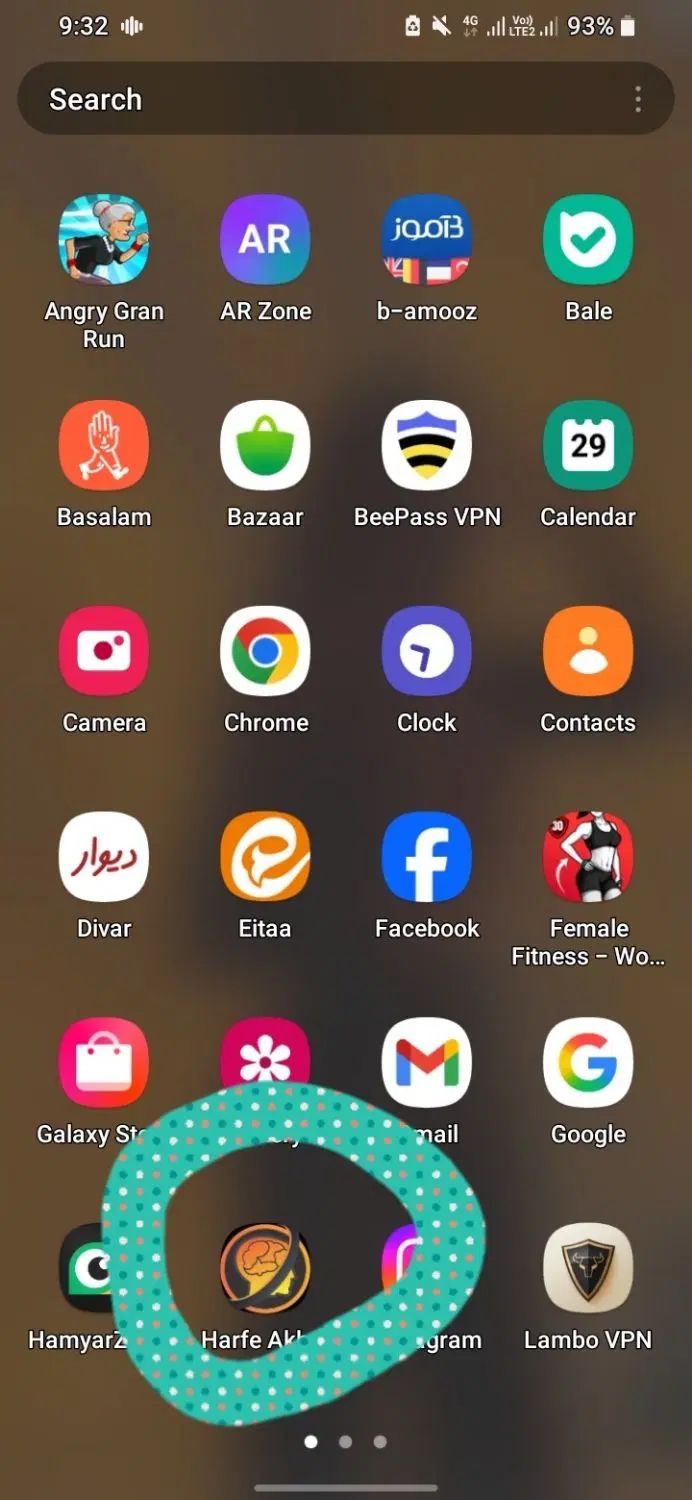Open the three-dot overflow menu
The width and height of the screenshot is (692, 1500).
tap(638, 99)
